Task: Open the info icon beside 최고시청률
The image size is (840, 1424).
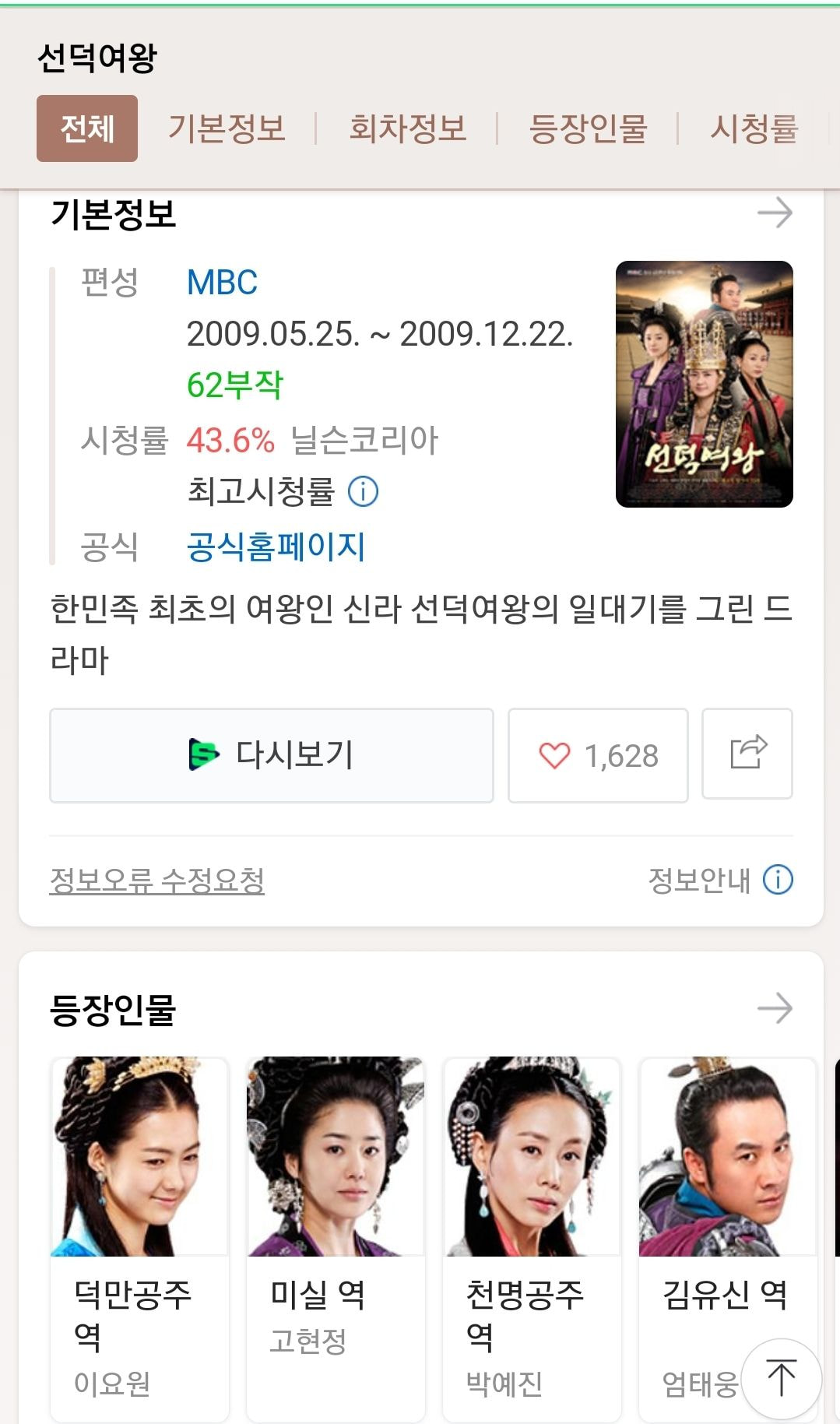Action: click(x=365, y=491)
